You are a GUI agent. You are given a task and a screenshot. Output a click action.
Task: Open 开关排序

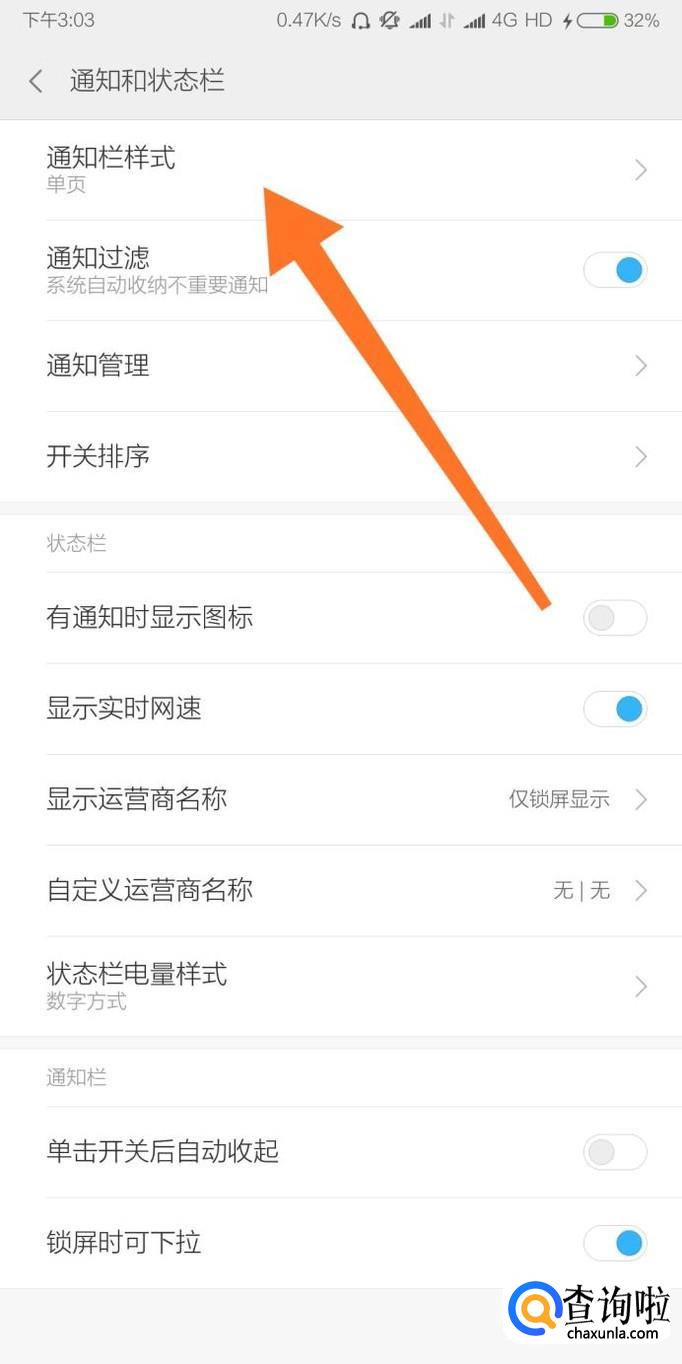click(x=341, y=457)
